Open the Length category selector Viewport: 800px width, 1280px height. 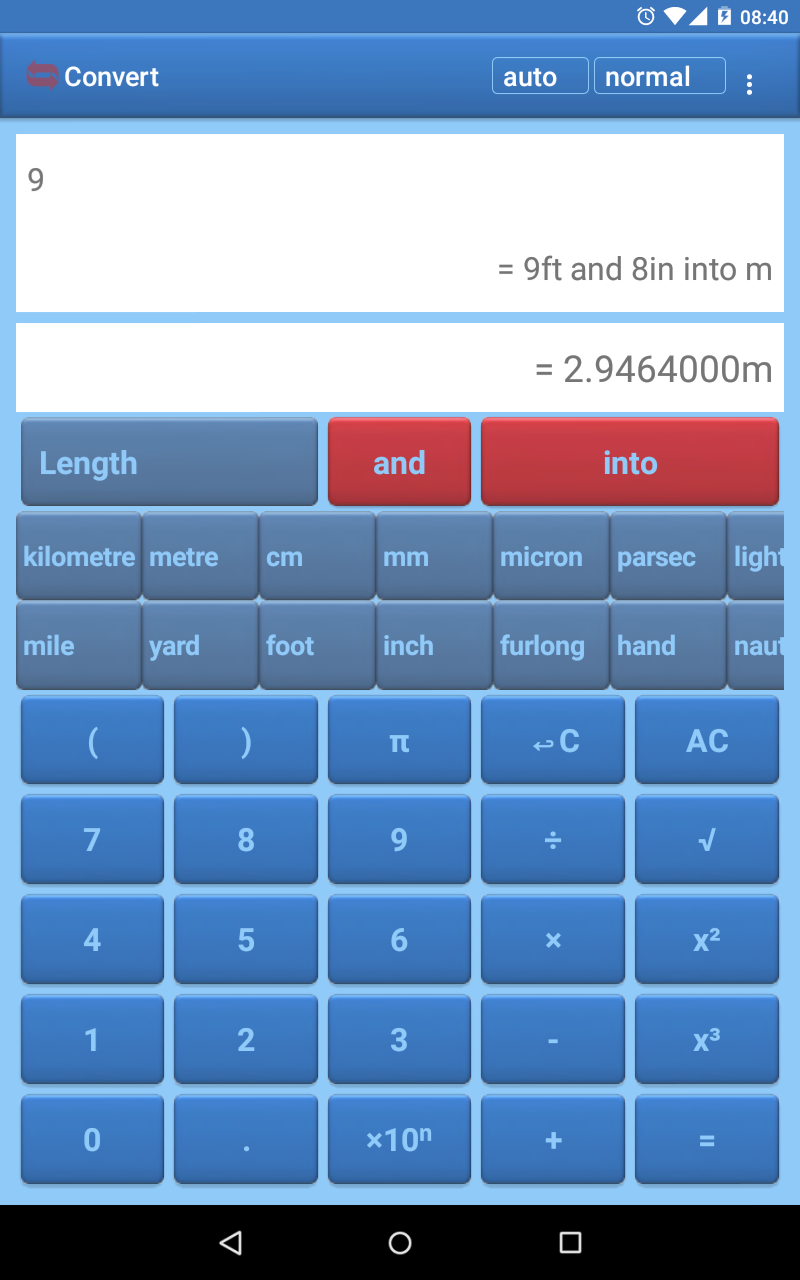coord(169,462)
